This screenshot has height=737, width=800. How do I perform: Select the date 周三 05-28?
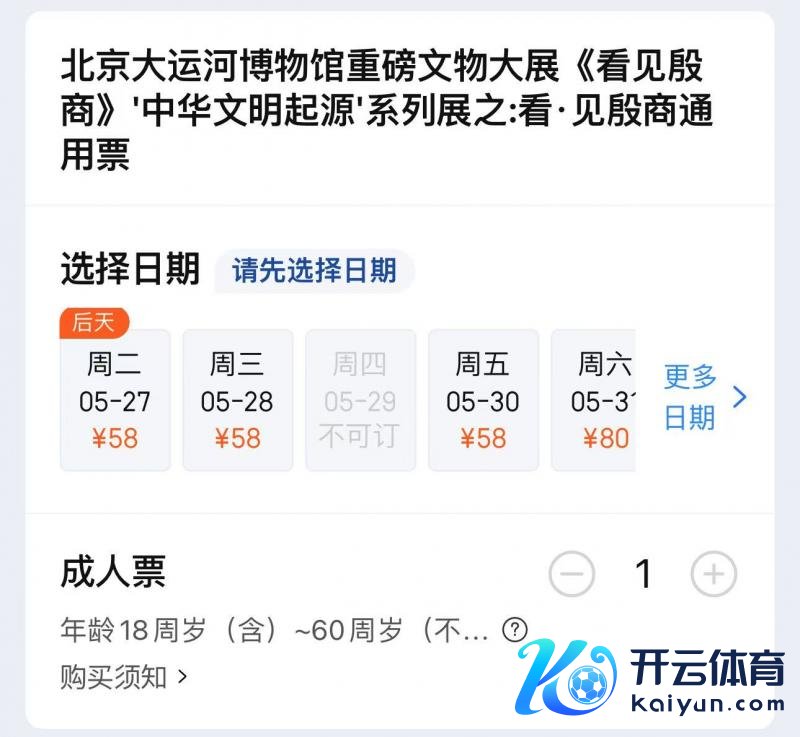237,400
